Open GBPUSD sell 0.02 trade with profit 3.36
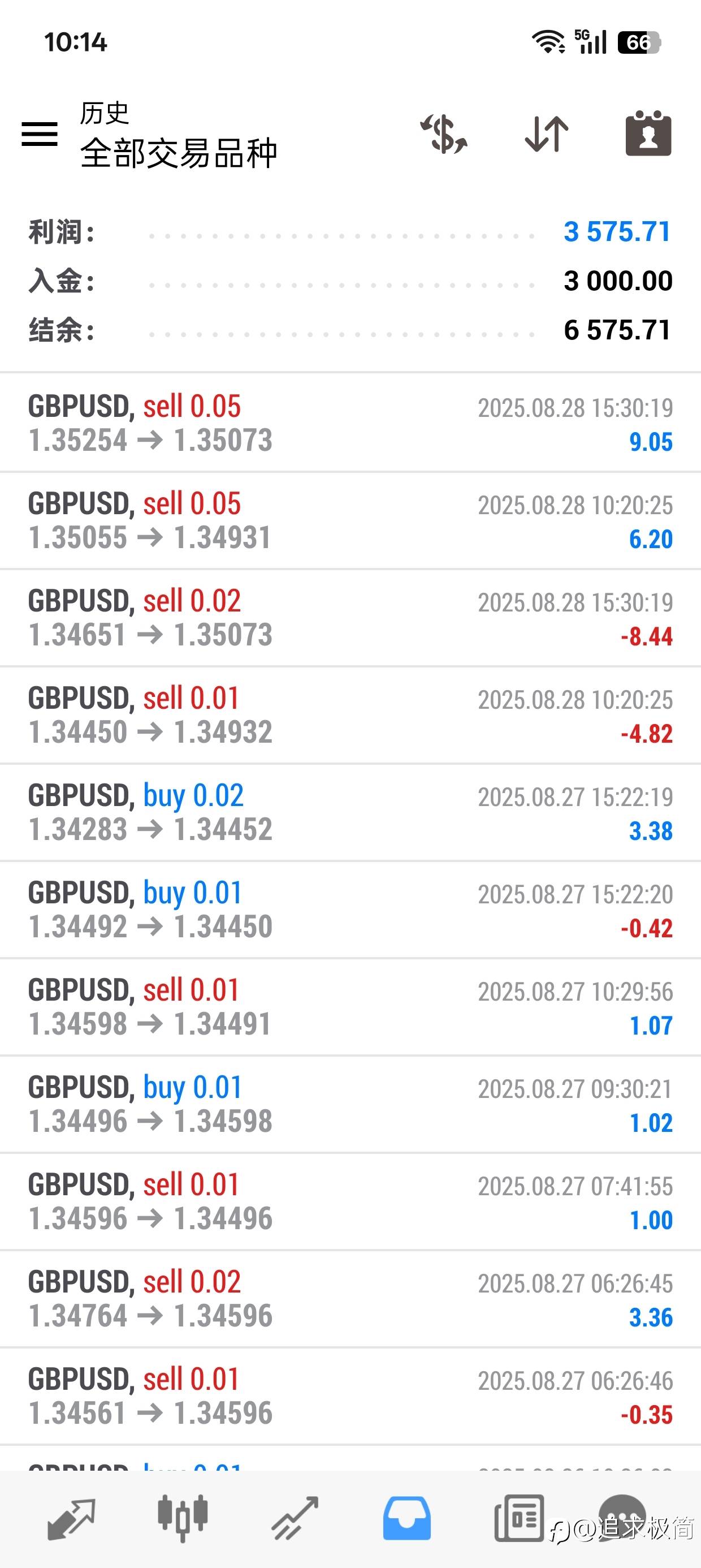 [x=350, y=1299]
